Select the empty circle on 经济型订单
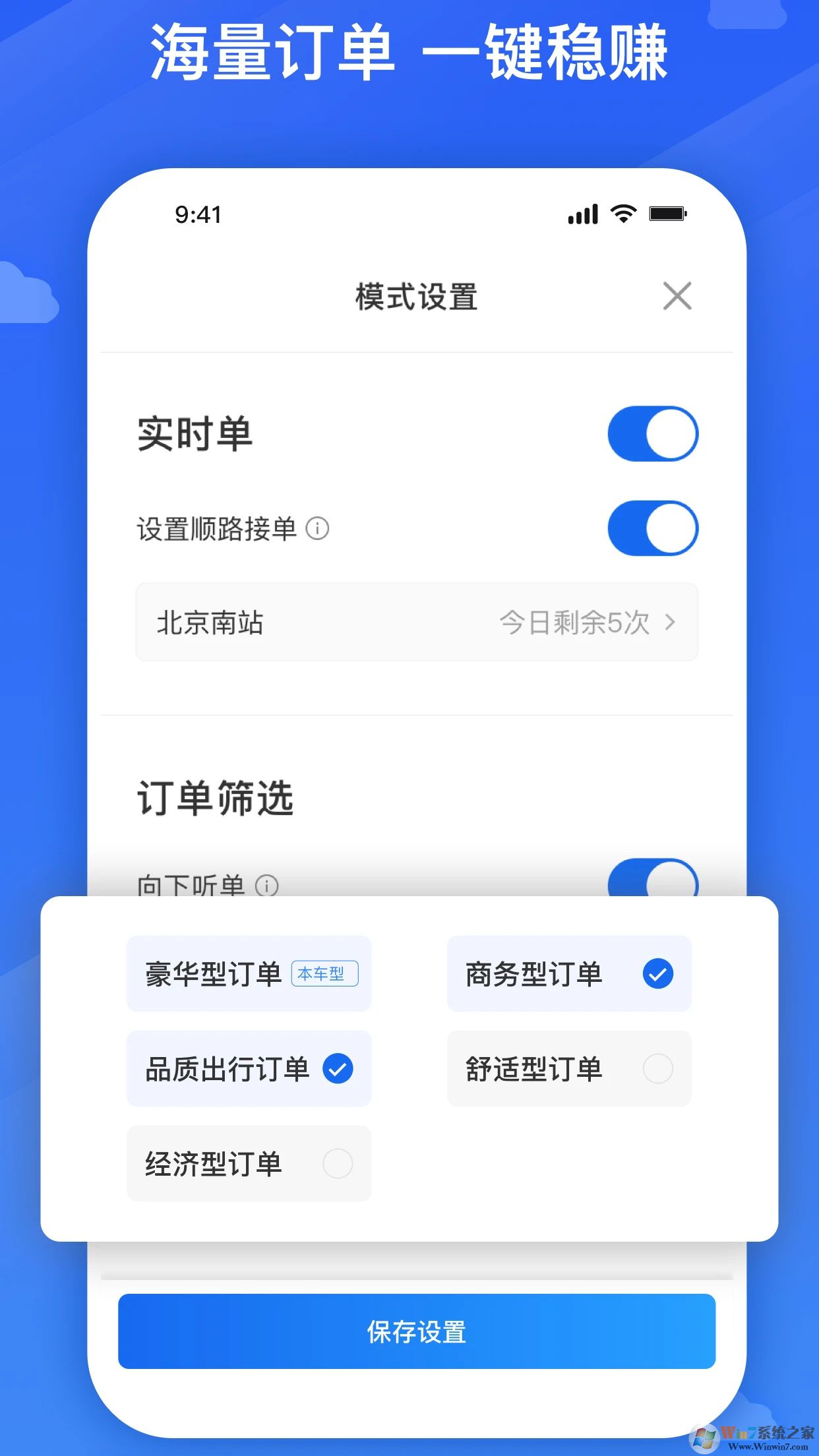This screenshot has height=1456, width=819. (338, 1164)
